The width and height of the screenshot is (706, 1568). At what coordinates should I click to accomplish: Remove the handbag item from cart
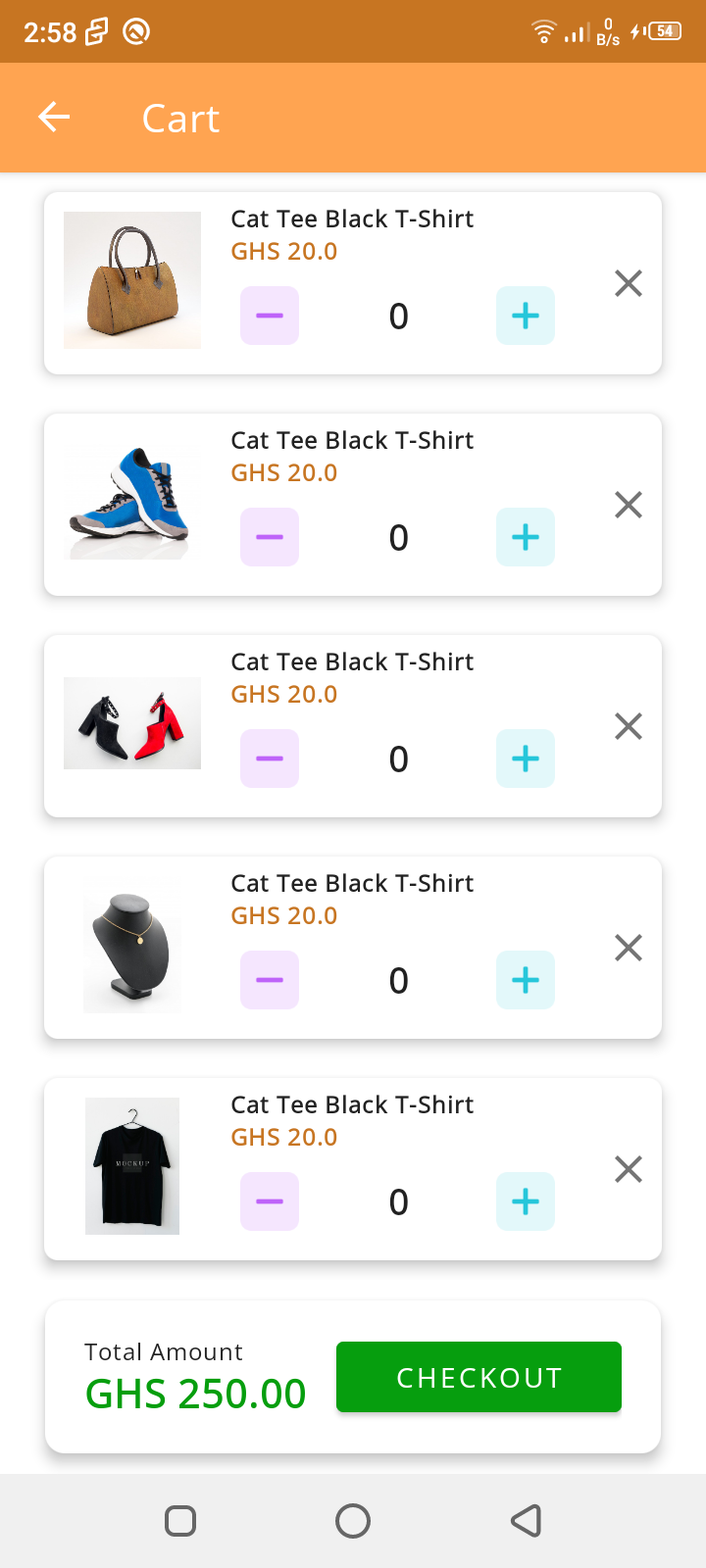tap(629, 283)
